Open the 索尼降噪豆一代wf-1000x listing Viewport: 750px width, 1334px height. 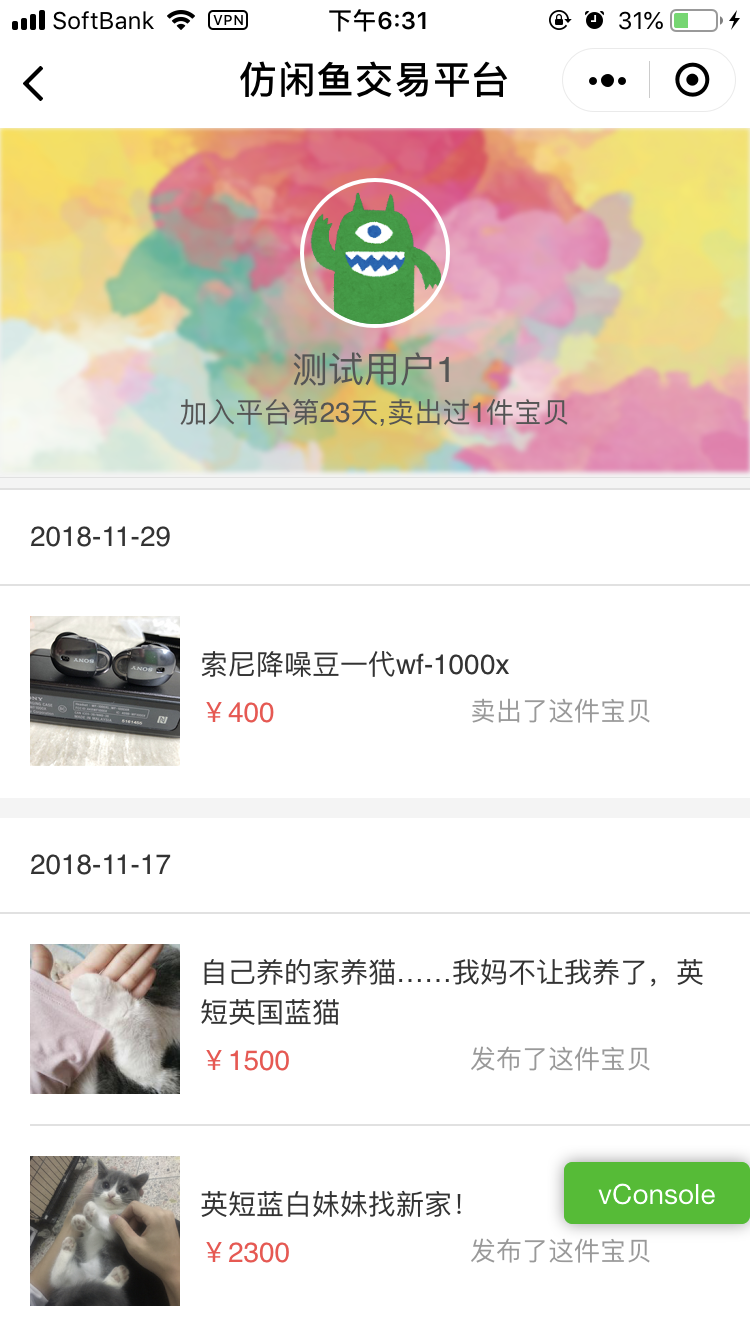click(x=355, y=665)
